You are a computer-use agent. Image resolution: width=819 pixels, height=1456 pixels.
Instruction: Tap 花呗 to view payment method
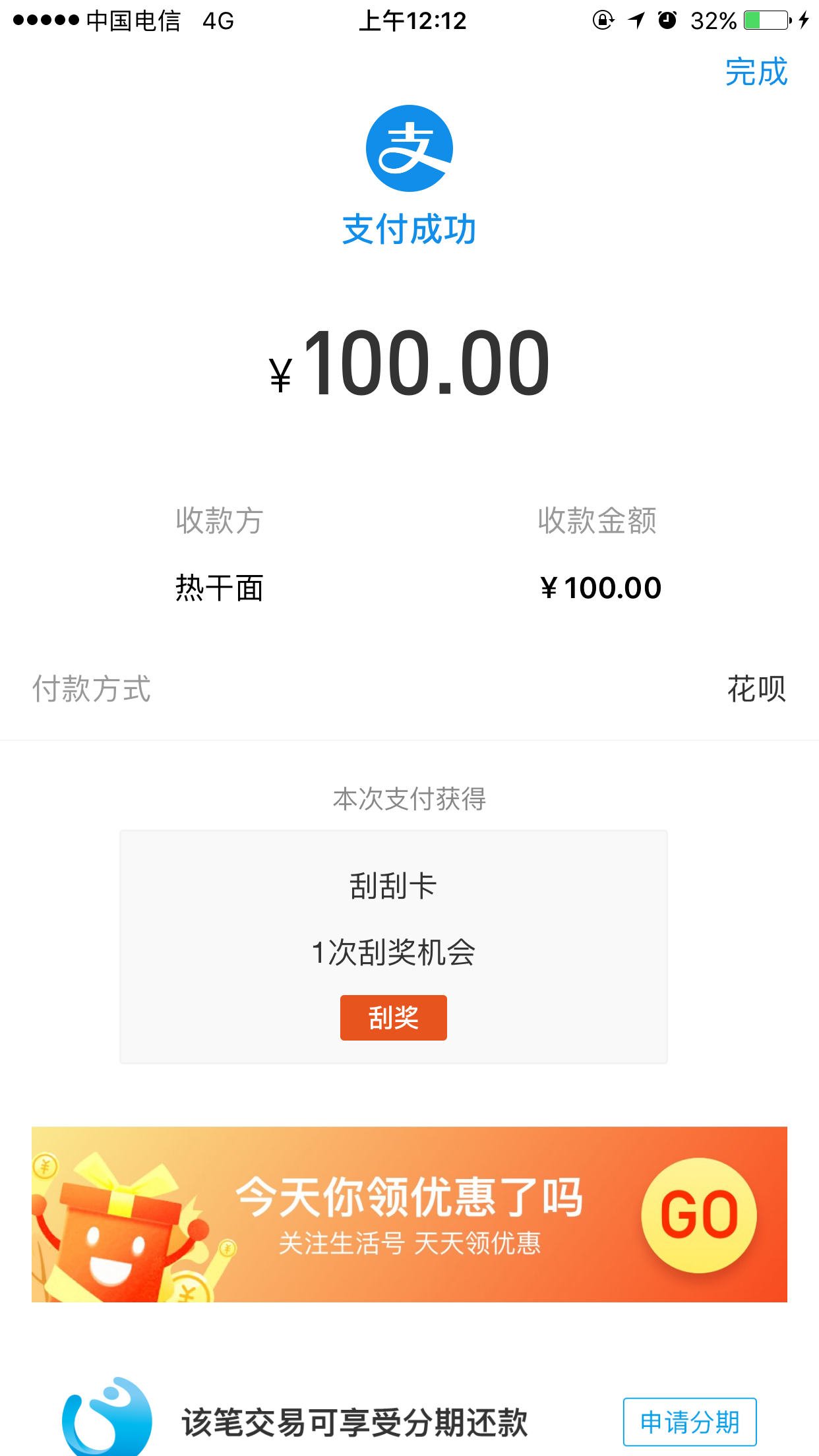757,690
